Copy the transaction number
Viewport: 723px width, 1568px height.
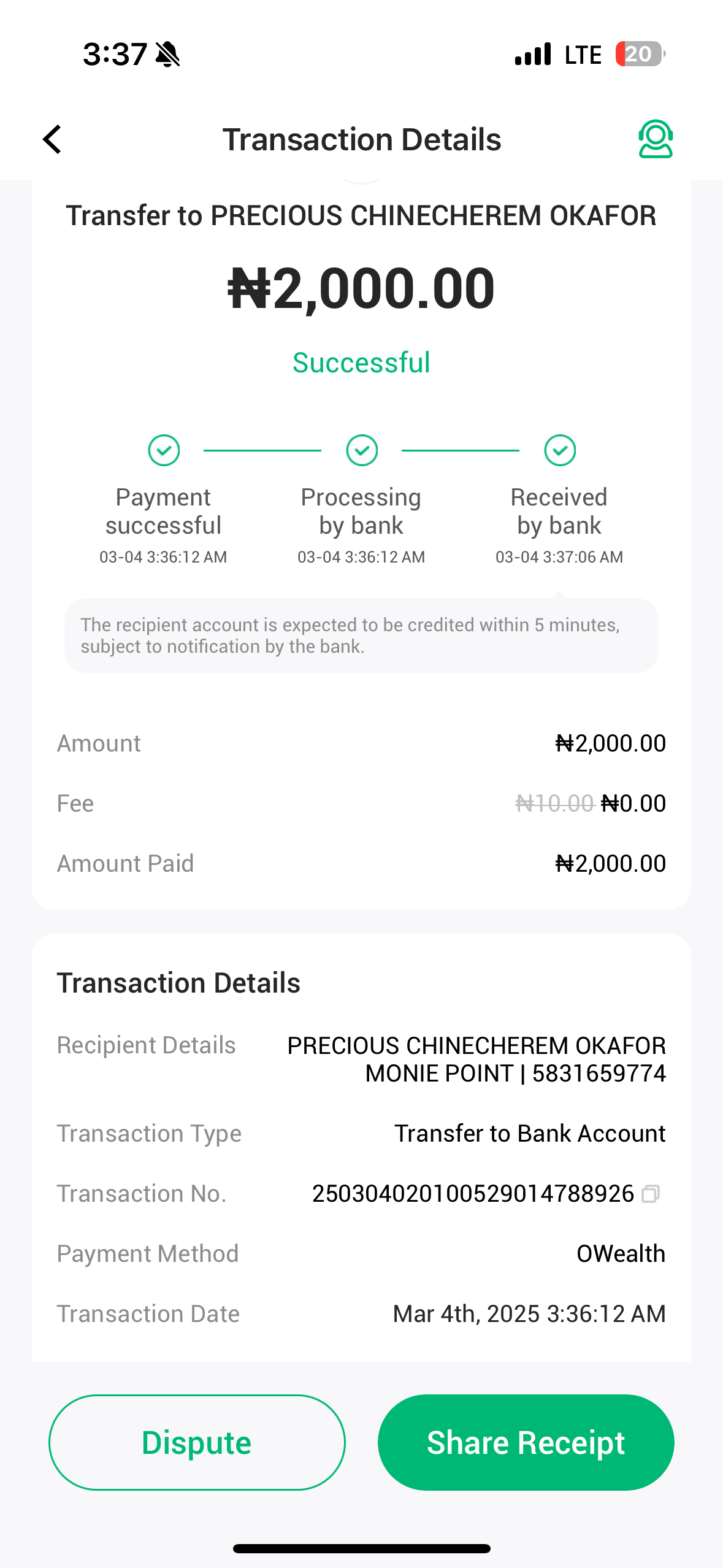[x=651, y=1194]
